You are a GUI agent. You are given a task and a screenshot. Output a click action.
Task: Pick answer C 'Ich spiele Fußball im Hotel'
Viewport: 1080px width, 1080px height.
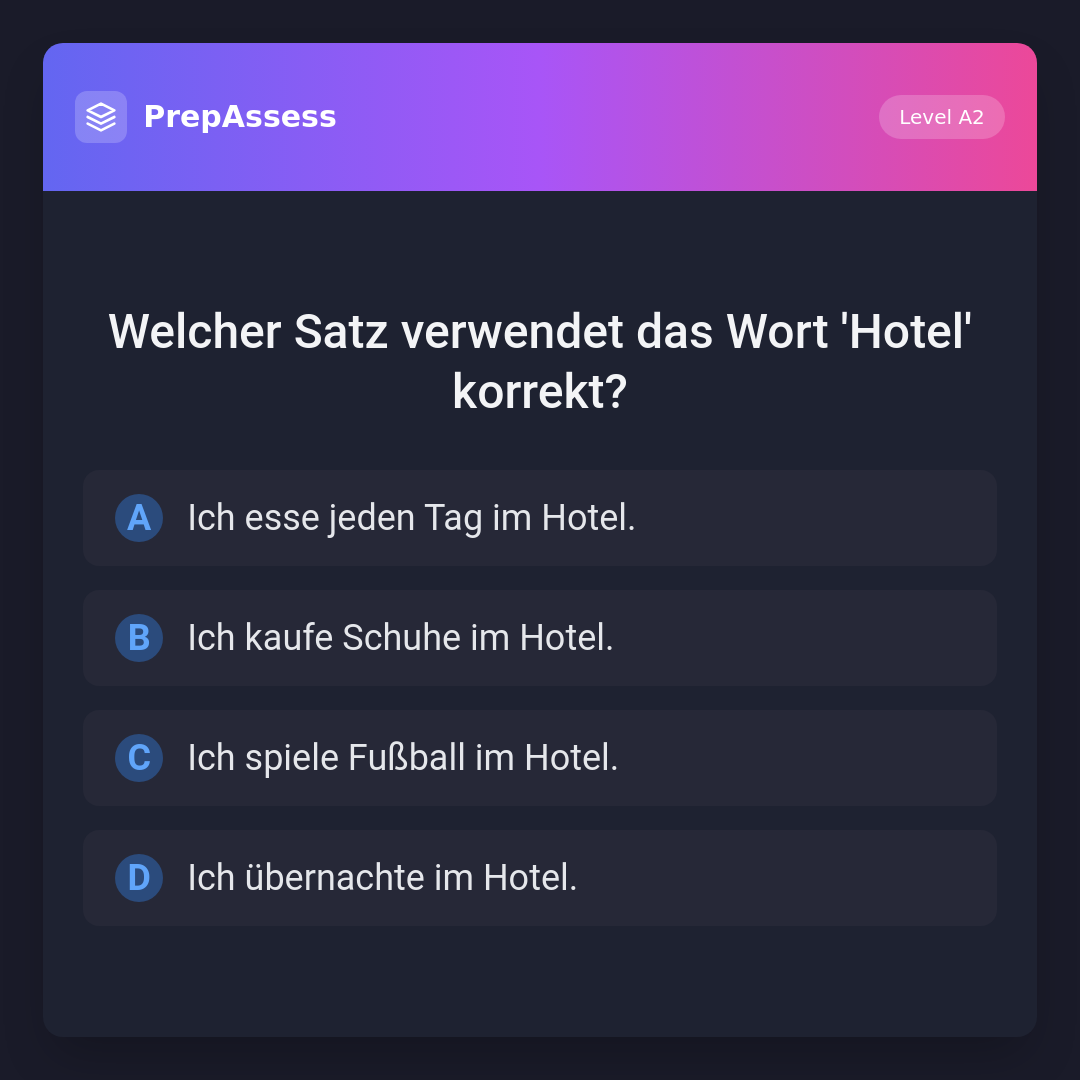(x=540, y=758)
